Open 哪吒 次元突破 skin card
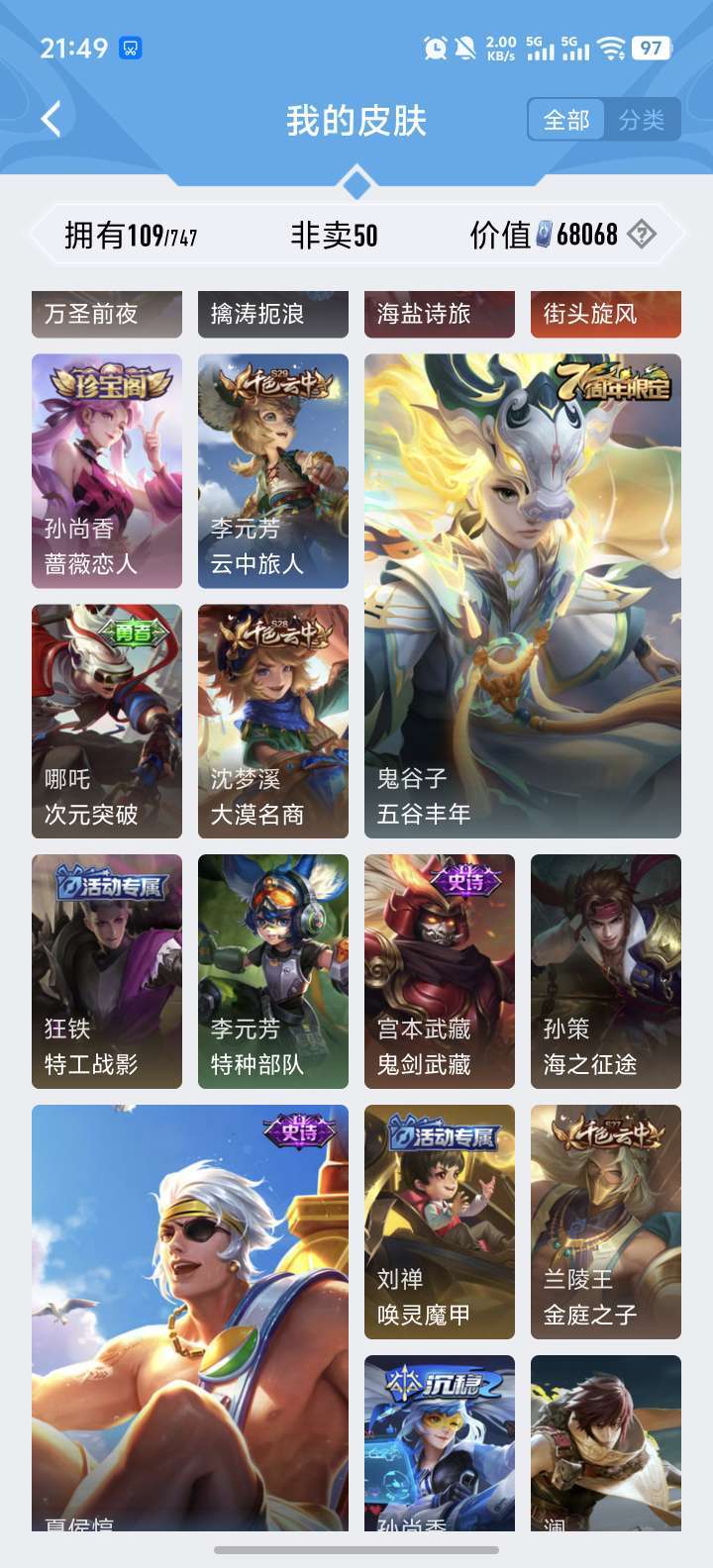 107,722
